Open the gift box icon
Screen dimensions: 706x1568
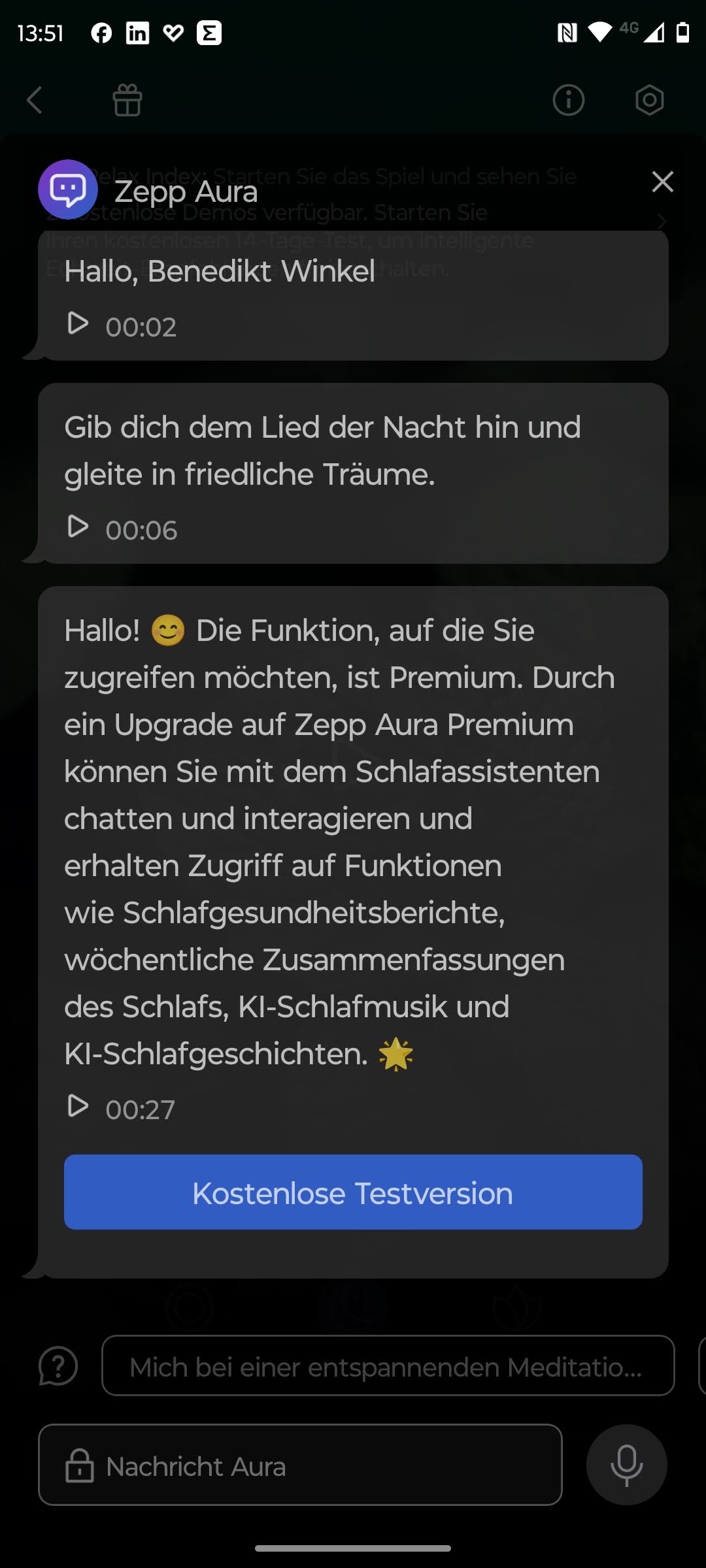[127, 101]
